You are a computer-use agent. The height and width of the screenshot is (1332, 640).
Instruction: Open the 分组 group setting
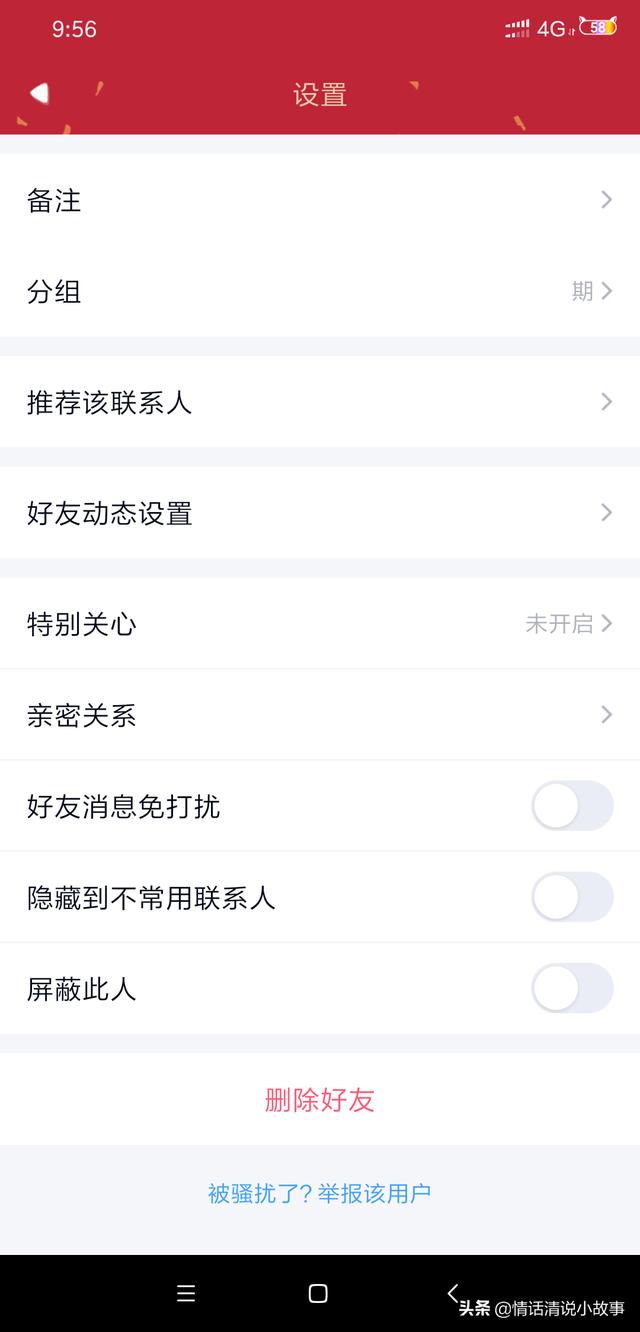click(320, 291)
